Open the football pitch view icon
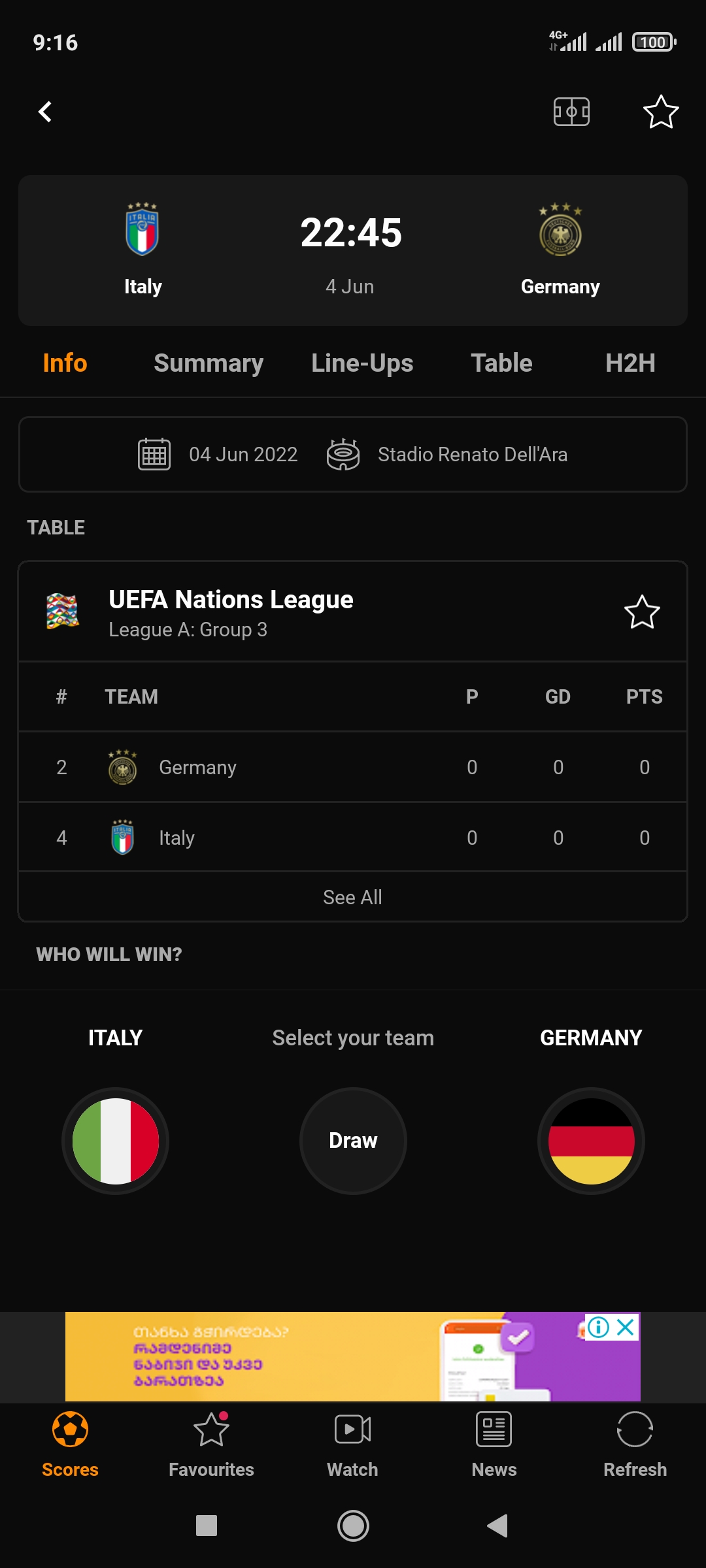Screen dimensions: 706x1568 (571, 112)
